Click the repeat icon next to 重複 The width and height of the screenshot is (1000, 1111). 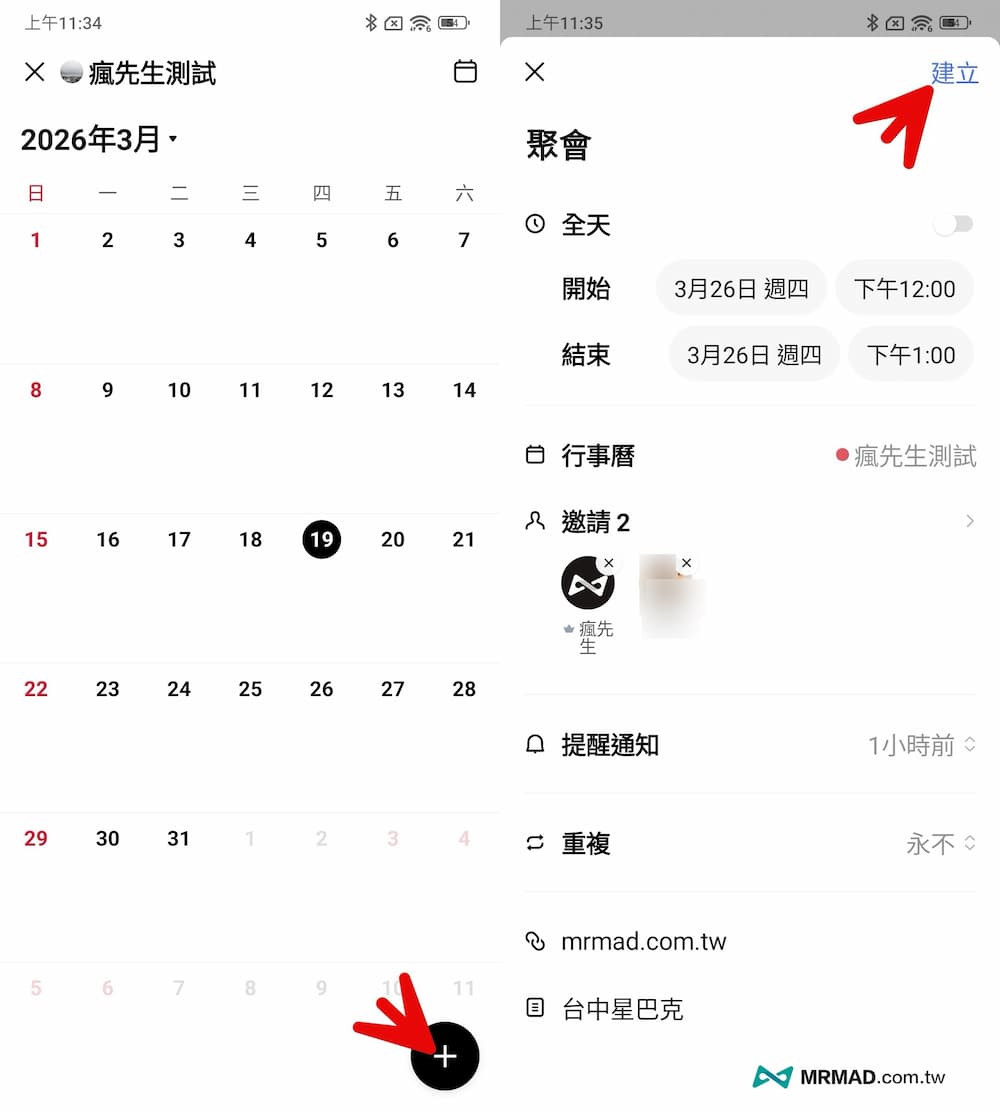point(533,843)
